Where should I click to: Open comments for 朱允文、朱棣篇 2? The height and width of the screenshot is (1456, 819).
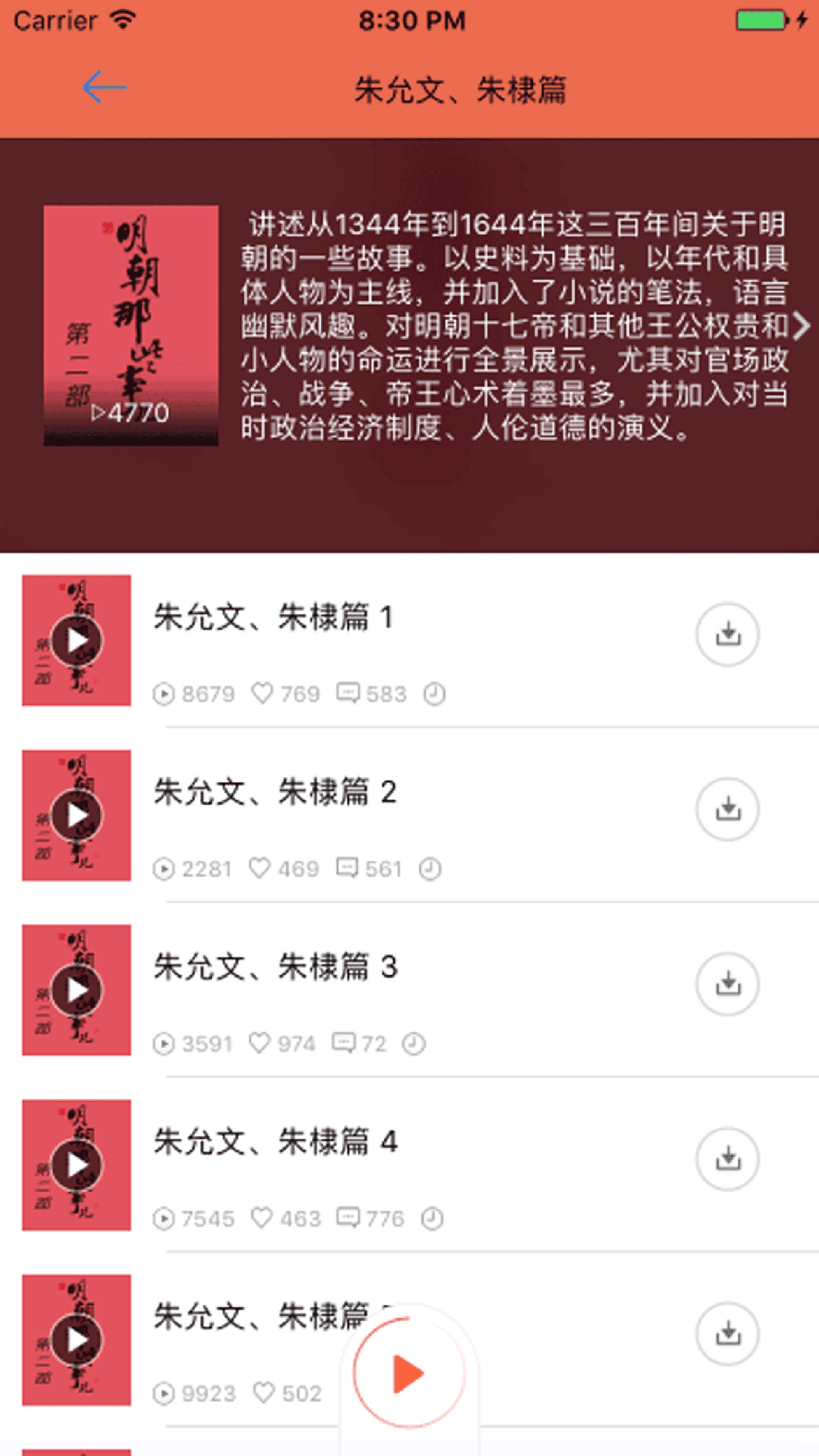(347, 868)
